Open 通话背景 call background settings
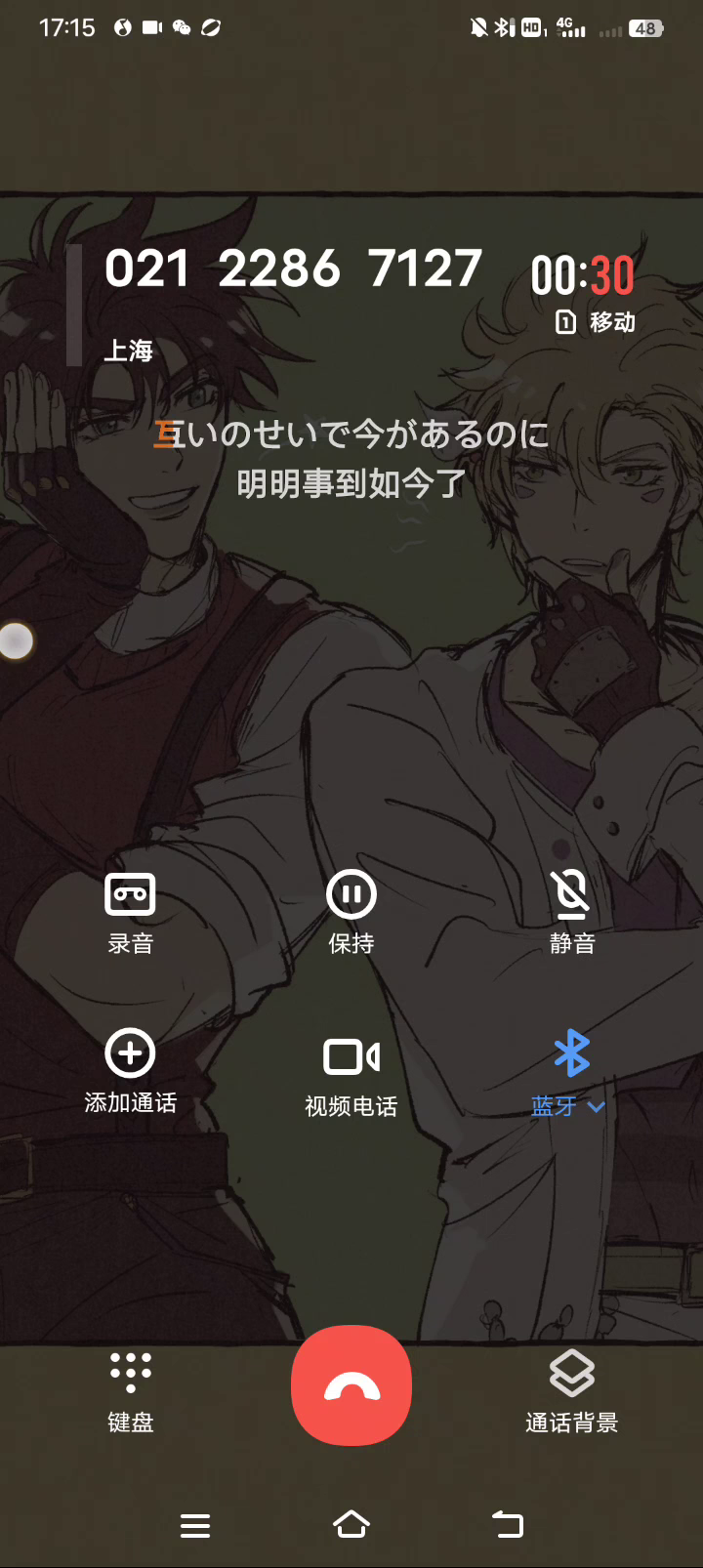This screenshot has height=1568, width=703. click(x=572, y=1392)
